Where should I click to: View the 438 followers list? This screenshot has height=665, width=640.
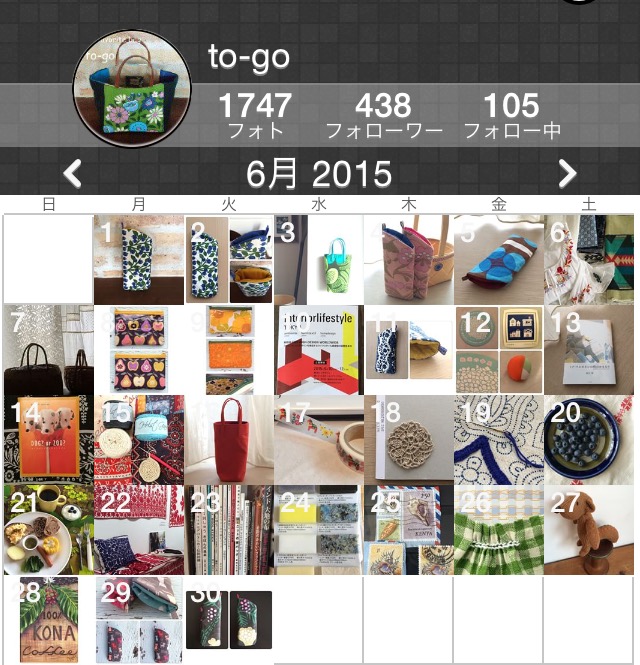point(383,115)
